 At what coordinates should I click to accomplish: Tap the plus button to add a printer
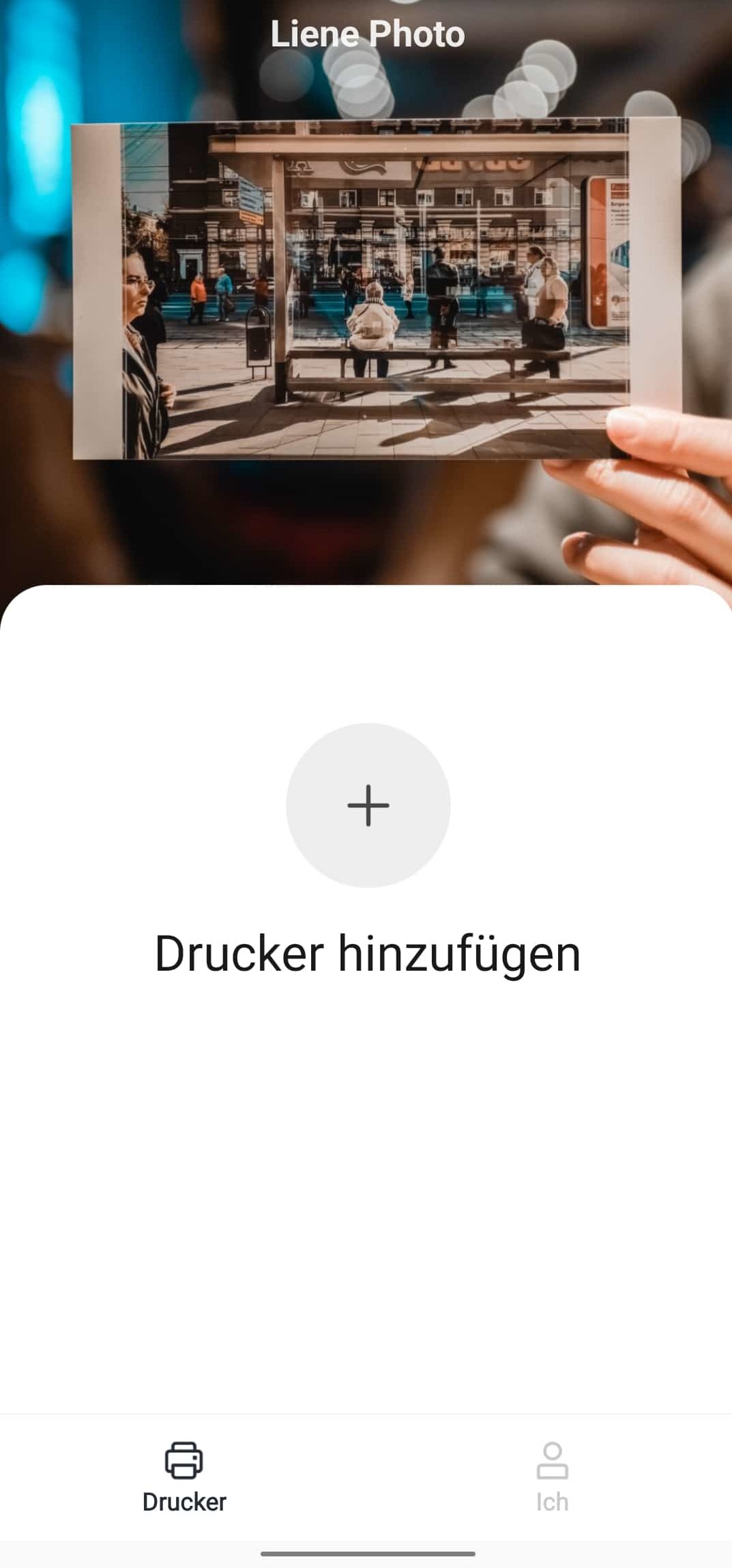click(368, 805)
